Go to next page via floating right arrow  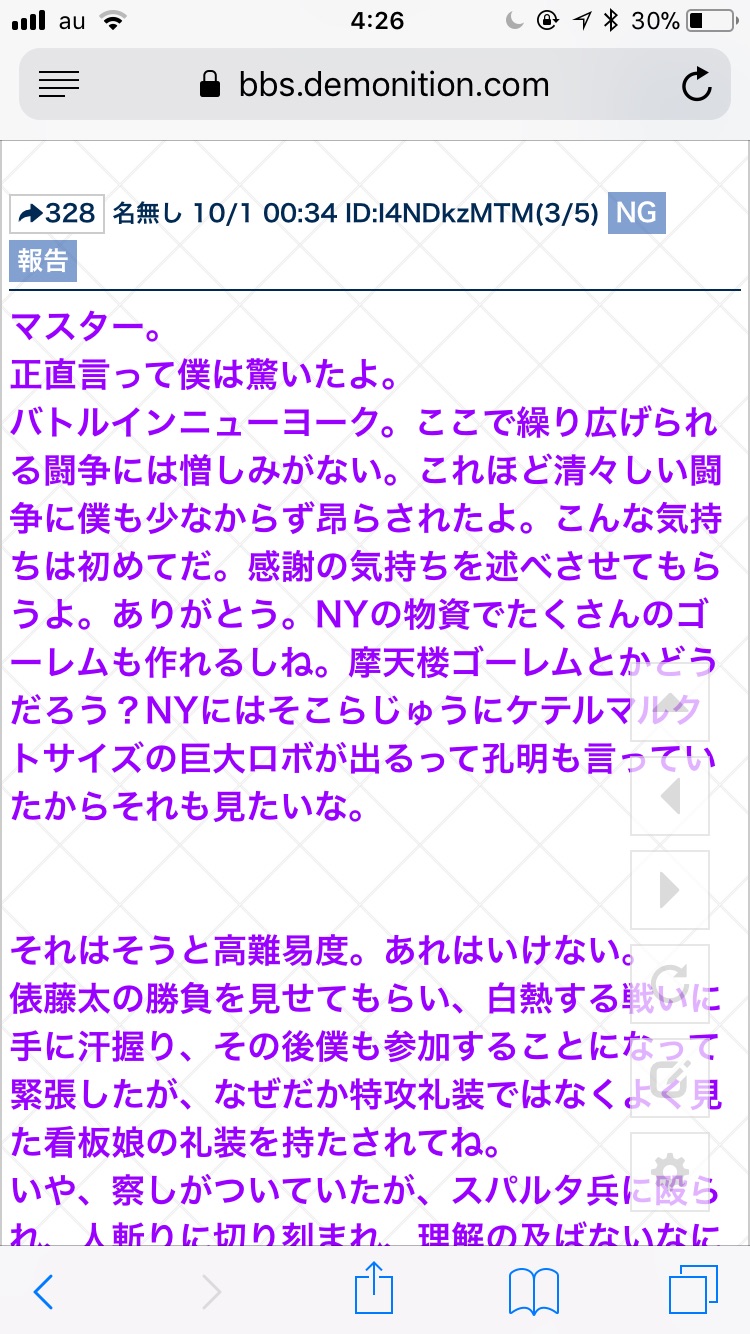click(669, 890)
